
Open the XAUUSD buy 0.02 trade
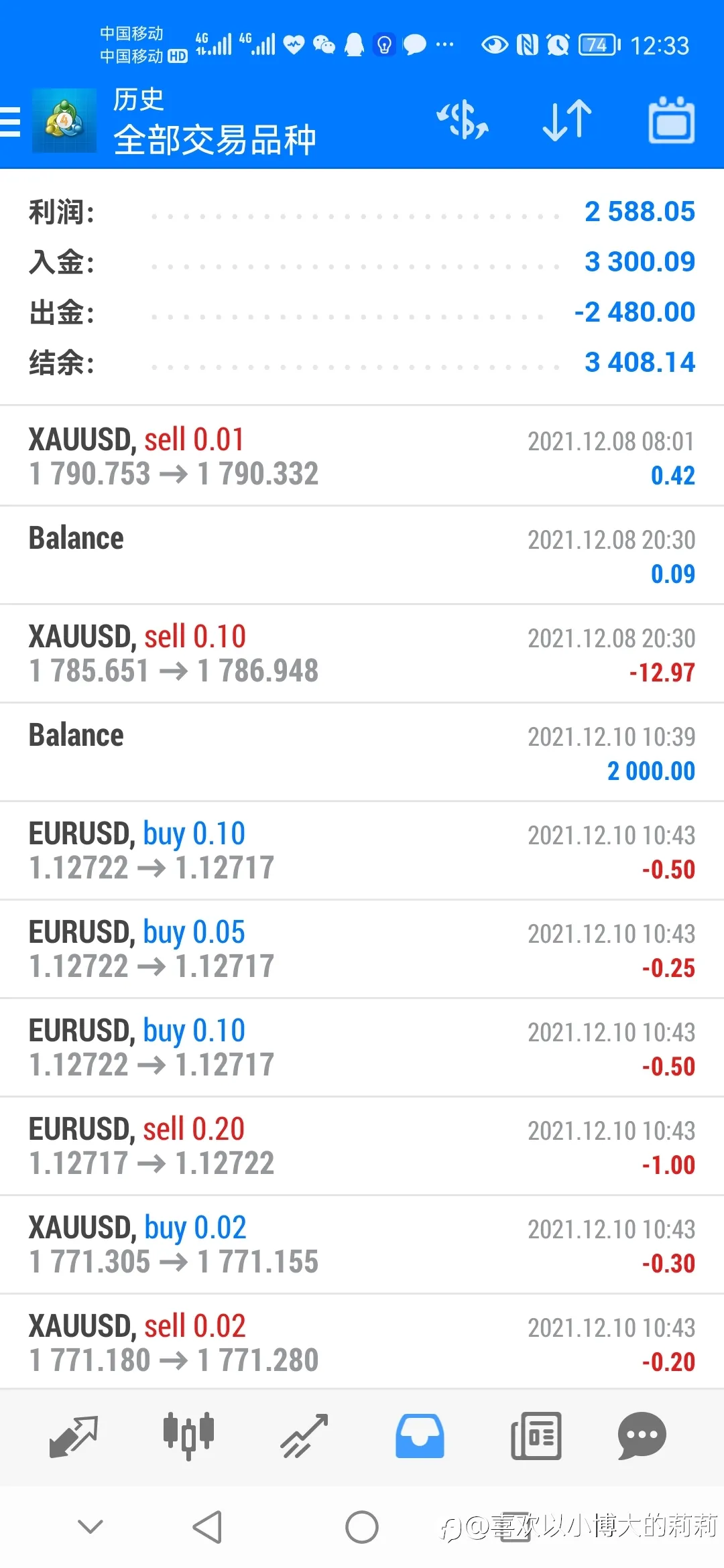[x=362, y=1244]
